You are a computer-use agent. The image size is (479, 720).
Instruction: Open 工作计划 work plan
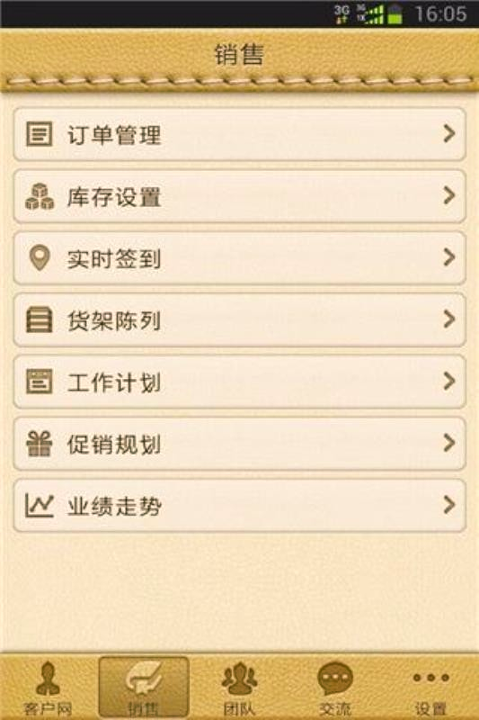(x=239, y=382)
